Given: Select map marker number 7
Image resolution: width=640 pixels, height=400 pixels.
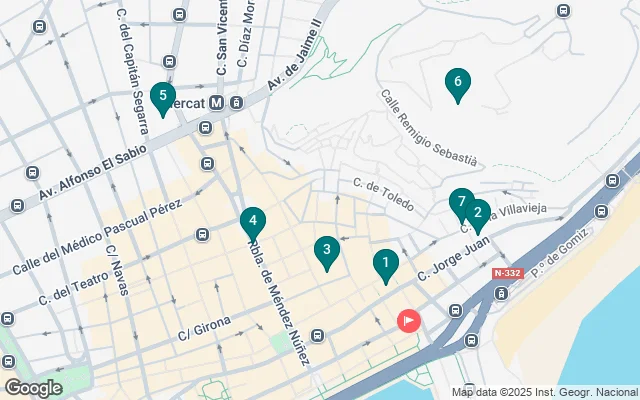Looking at the screenshot, I should tap(460, 202).
